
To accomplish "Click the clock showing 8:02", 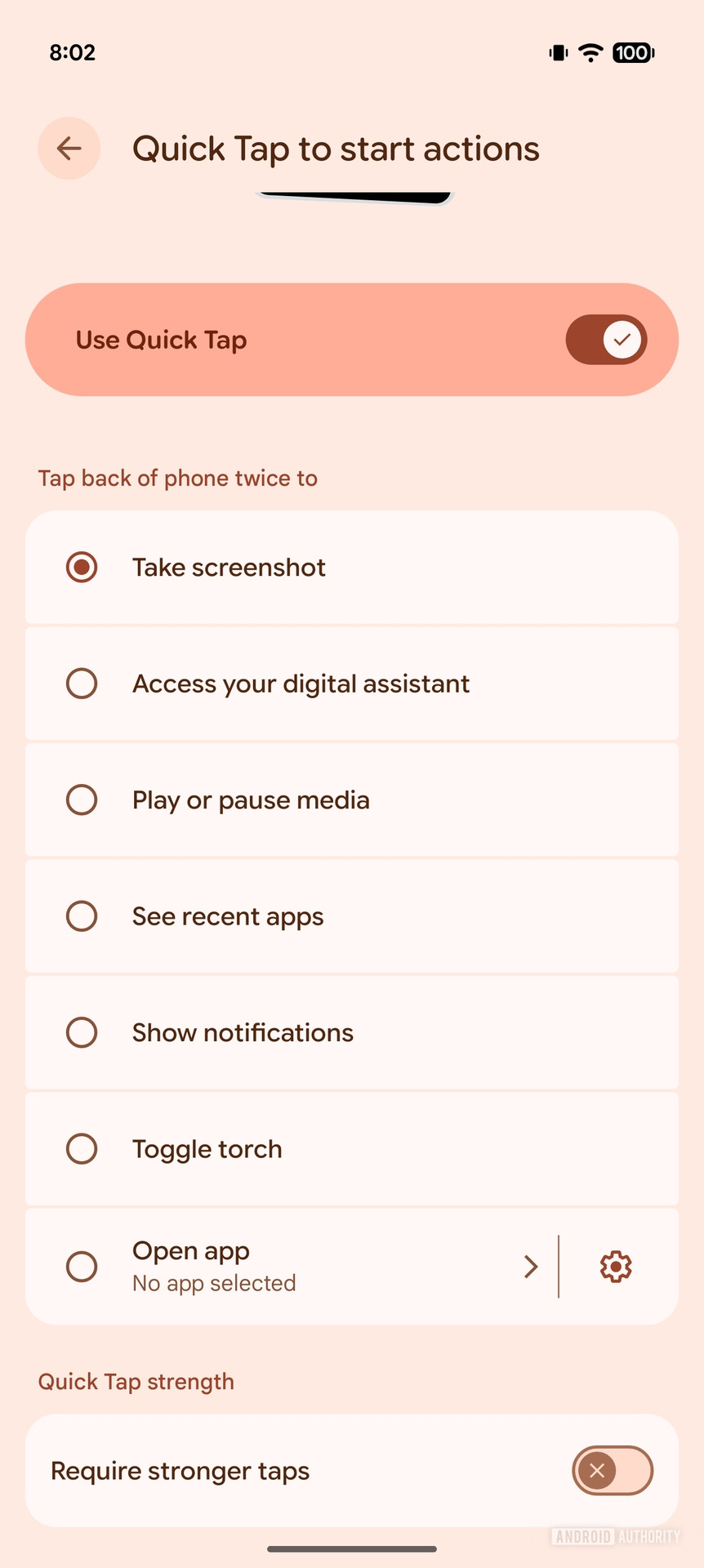I will tap(72, 52).
